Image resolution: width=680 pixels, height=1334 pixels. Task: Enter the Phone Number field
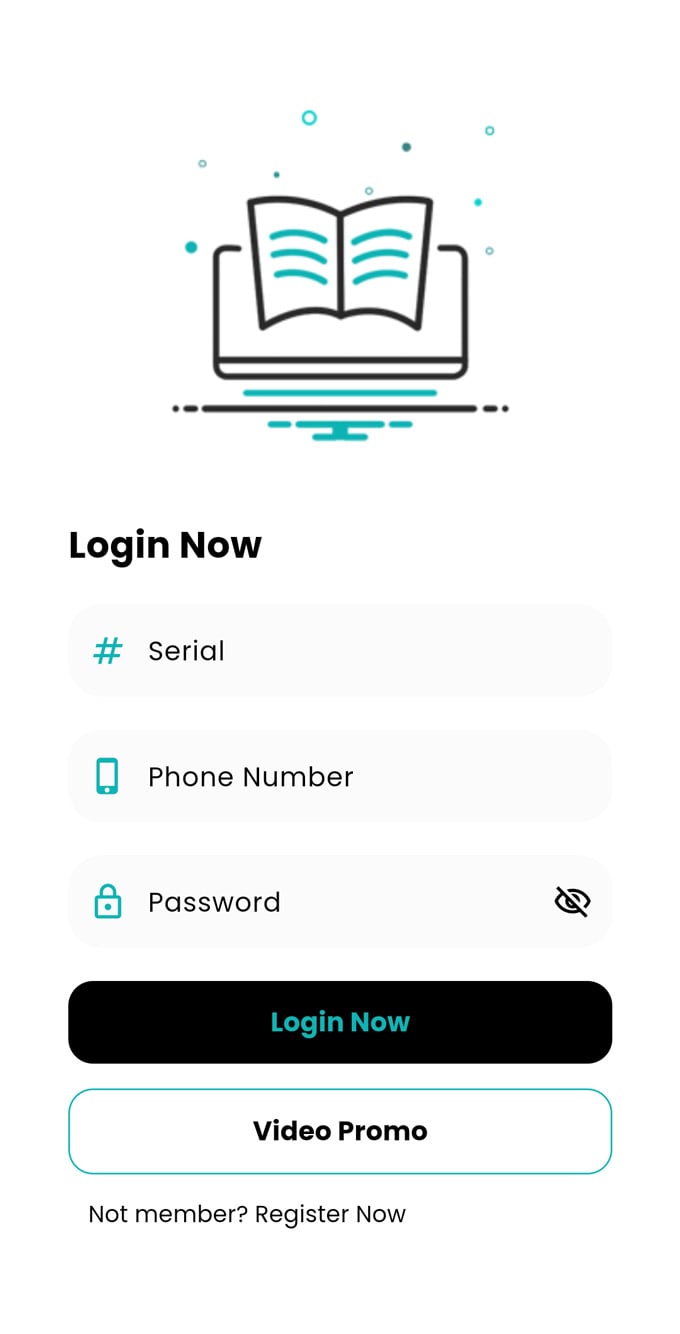click(x=340, y=777)
